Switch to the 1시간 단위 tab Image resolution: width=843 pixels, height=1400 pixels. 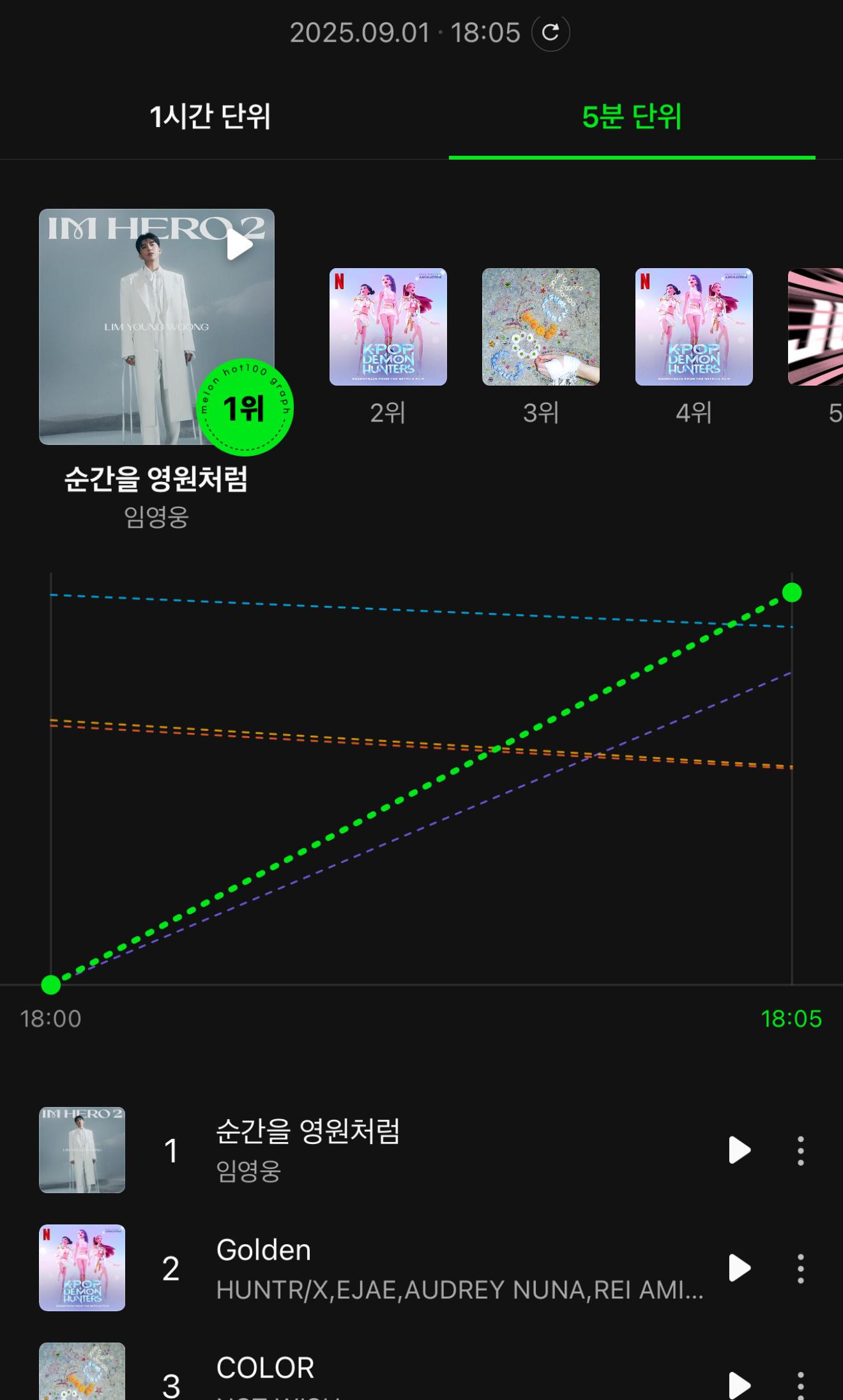(x=210, y=117)
